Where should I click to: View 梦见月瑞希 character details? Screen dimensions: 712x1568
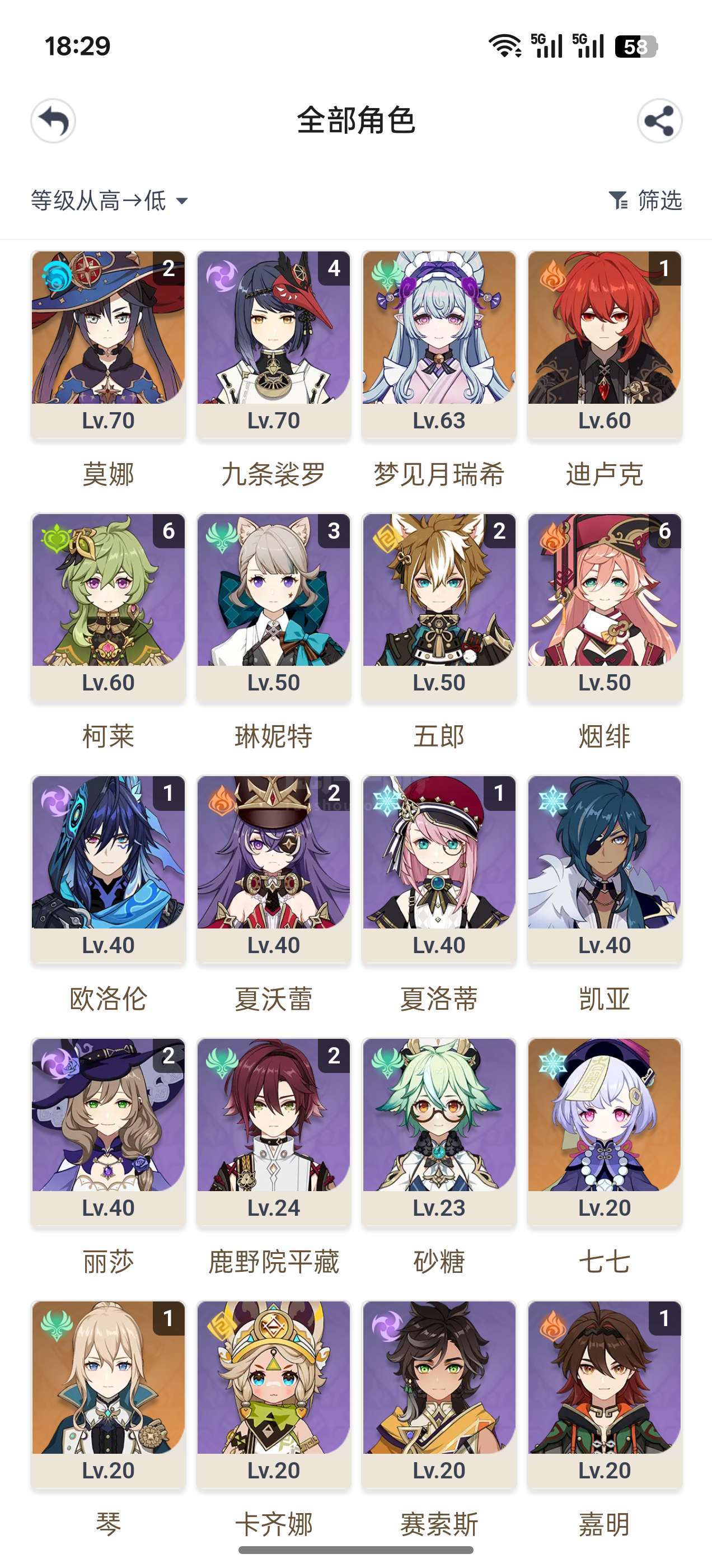tap(439, 344)
